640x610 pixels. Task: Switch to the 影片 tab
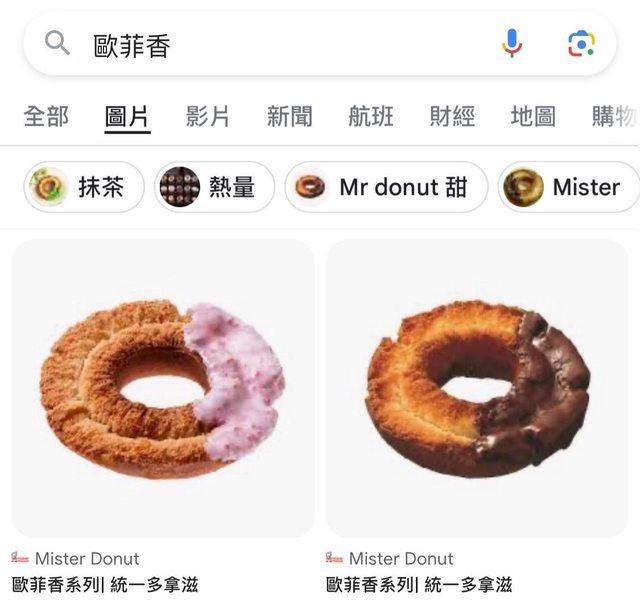coord(208,116)
